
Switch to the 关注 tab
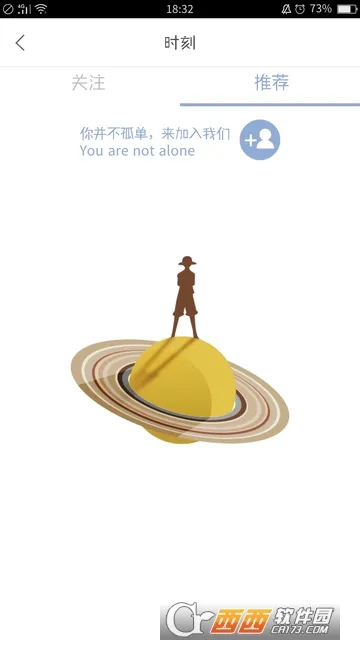pos(88,82)
